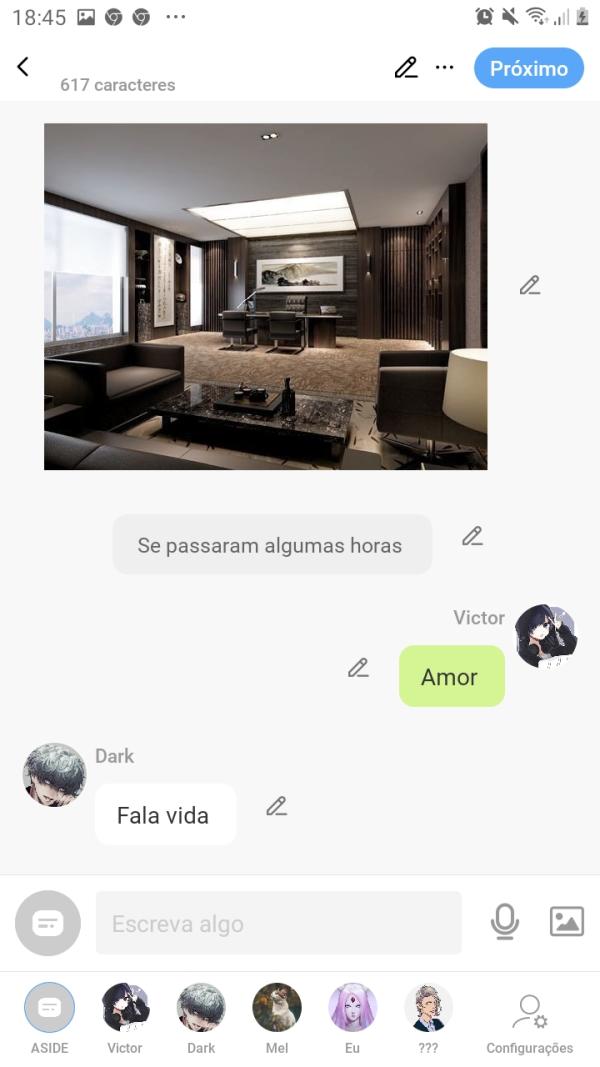Open the three-dot overflow menu
Viewport: 600px width, 1067px height.
[445, 68]
